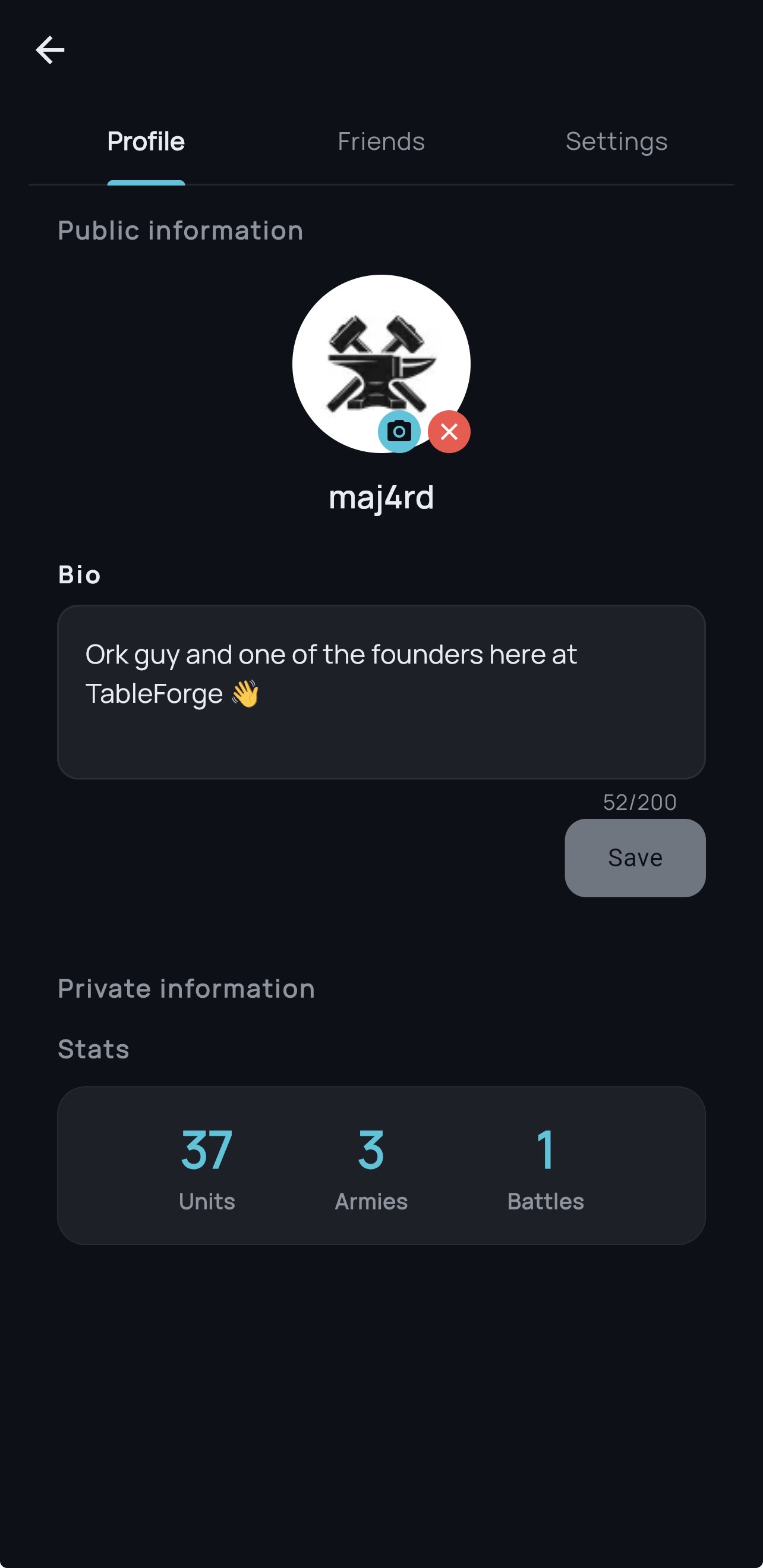Click the Private information heading
Screen dimensions: 763x1568
pos(185,988)
